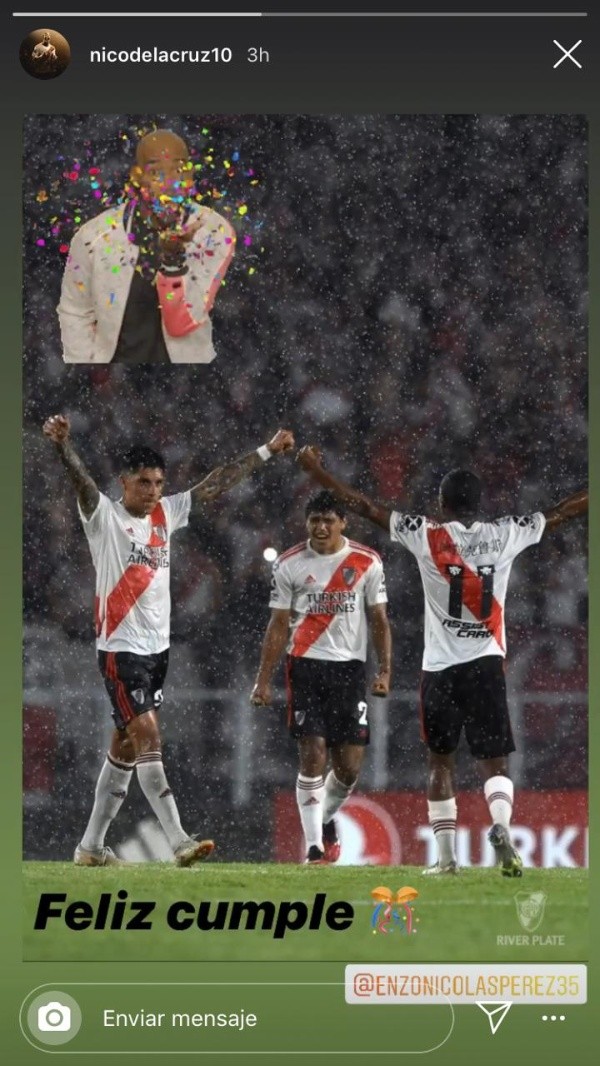Share this story via the paper plane icon
Screen dimensions: 600x1066
(x=493, y=1018)
